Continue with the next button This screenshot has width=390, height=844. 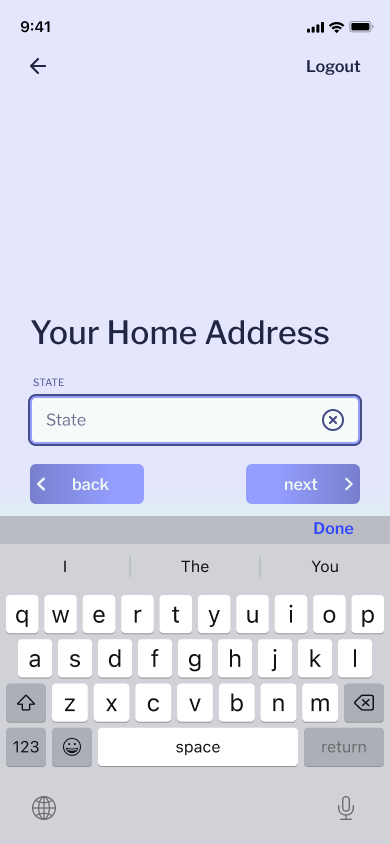[303, 484]
